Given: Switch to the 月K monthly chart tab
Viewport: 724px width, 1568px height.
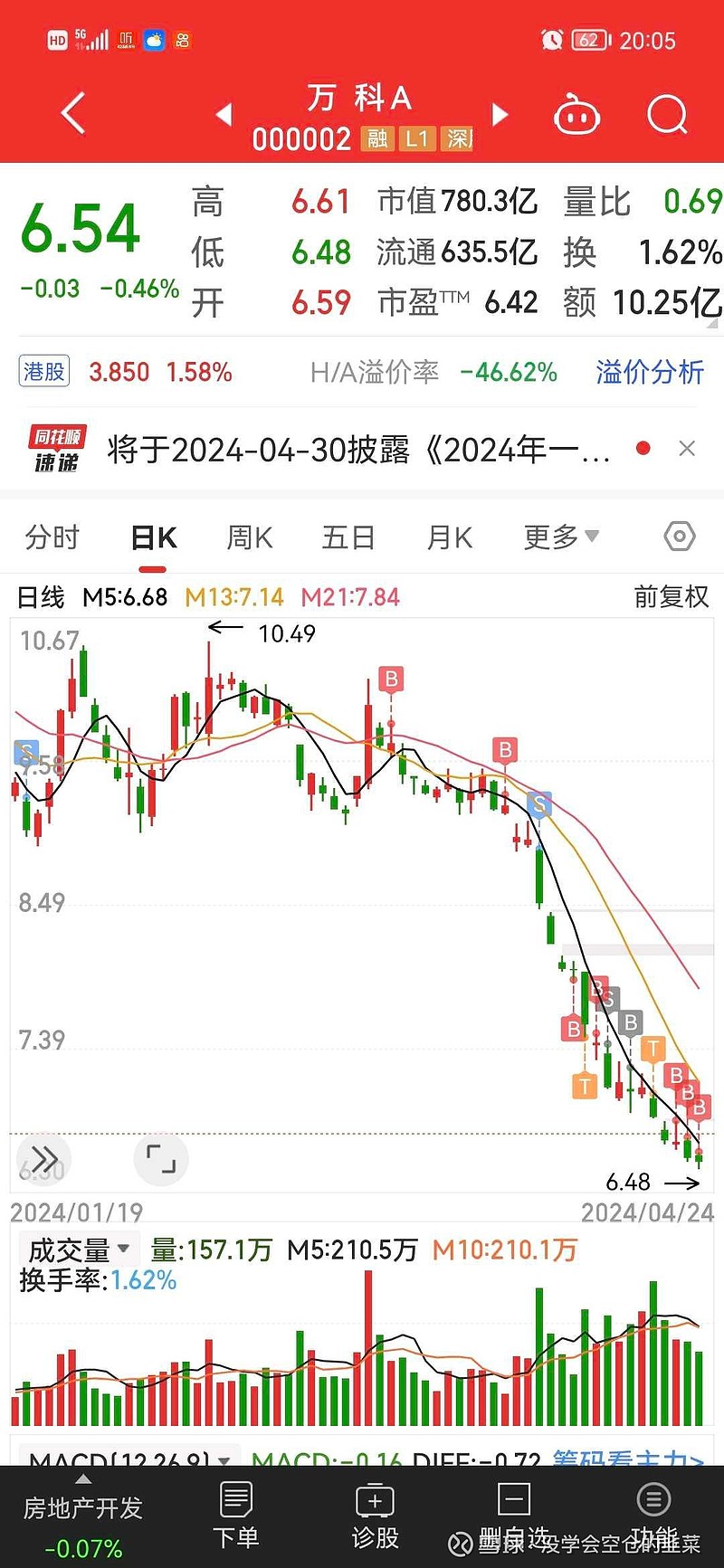Looking at the screenshot, I should click(448, 536).
